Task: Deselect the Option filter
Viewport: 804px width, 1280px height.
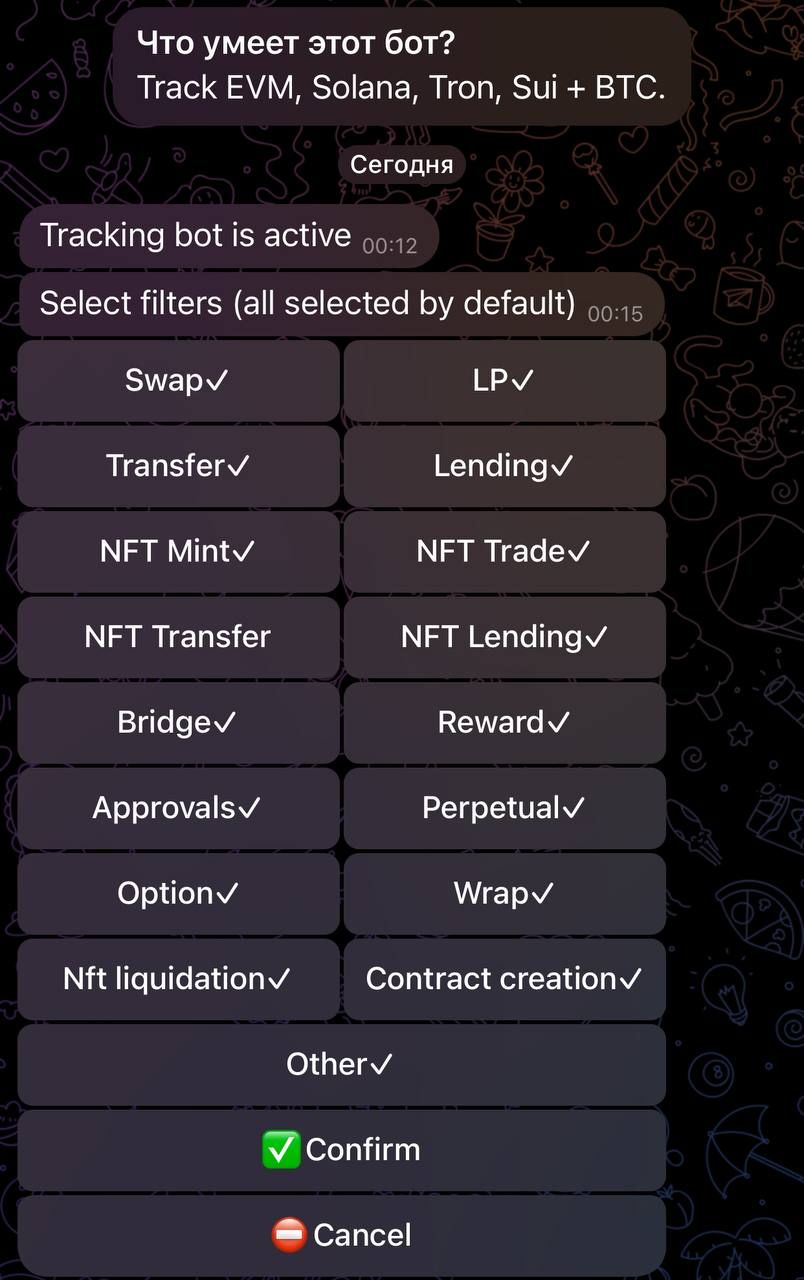Action: 178,893
